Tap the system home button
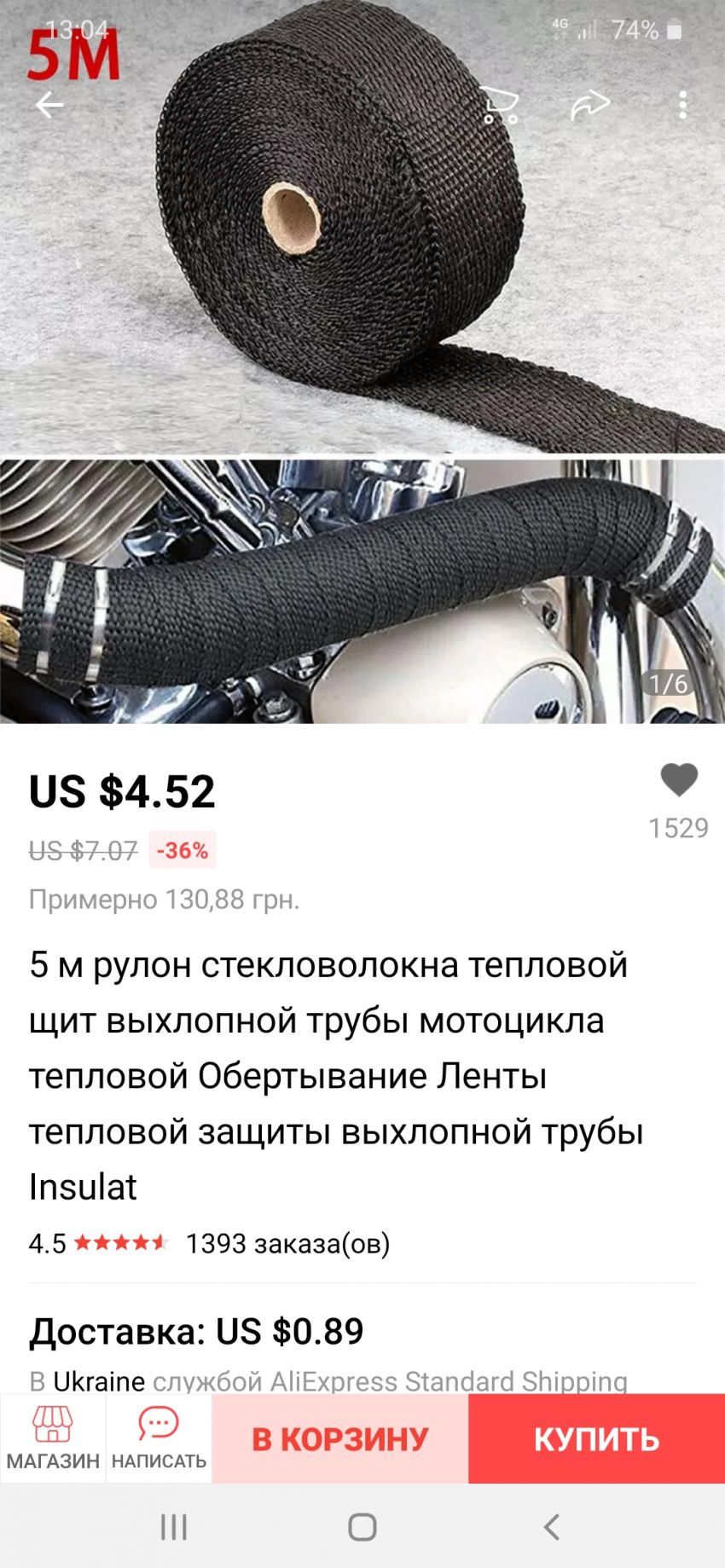725x1568 pixels. click(362, 1527)
